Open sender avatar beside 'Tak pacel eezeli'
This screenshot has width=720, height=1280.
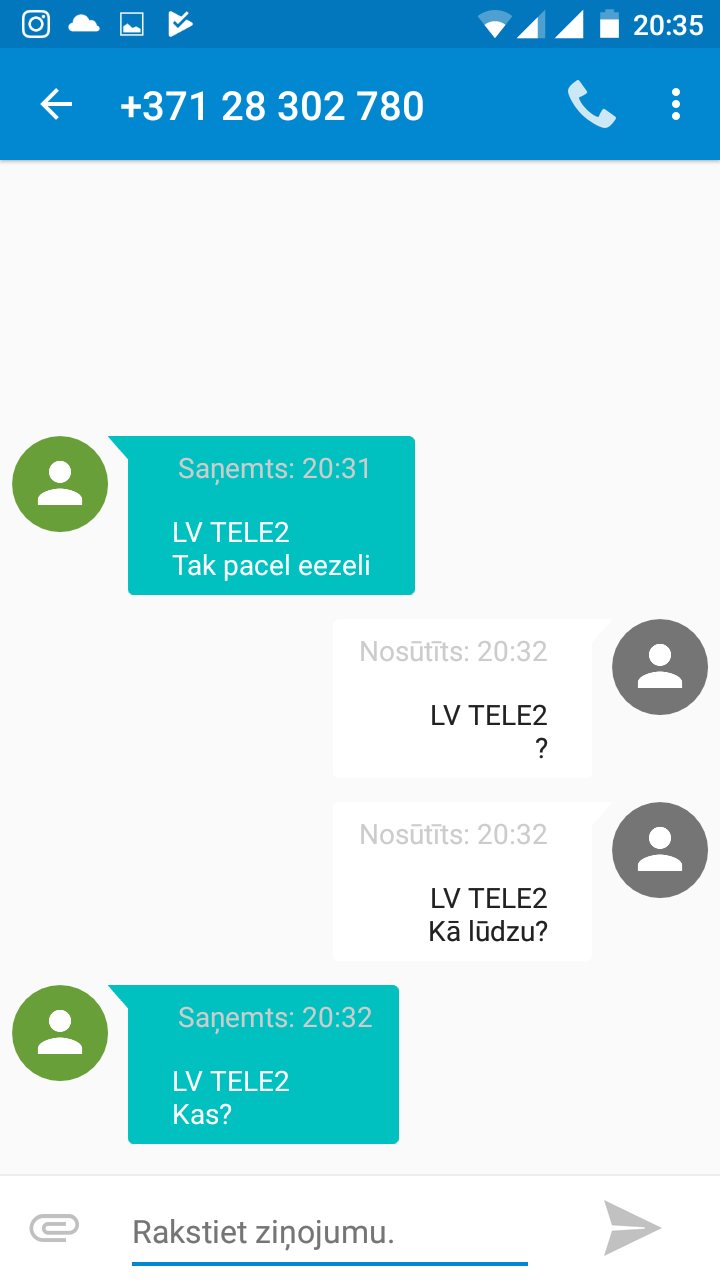pos(60,484)
